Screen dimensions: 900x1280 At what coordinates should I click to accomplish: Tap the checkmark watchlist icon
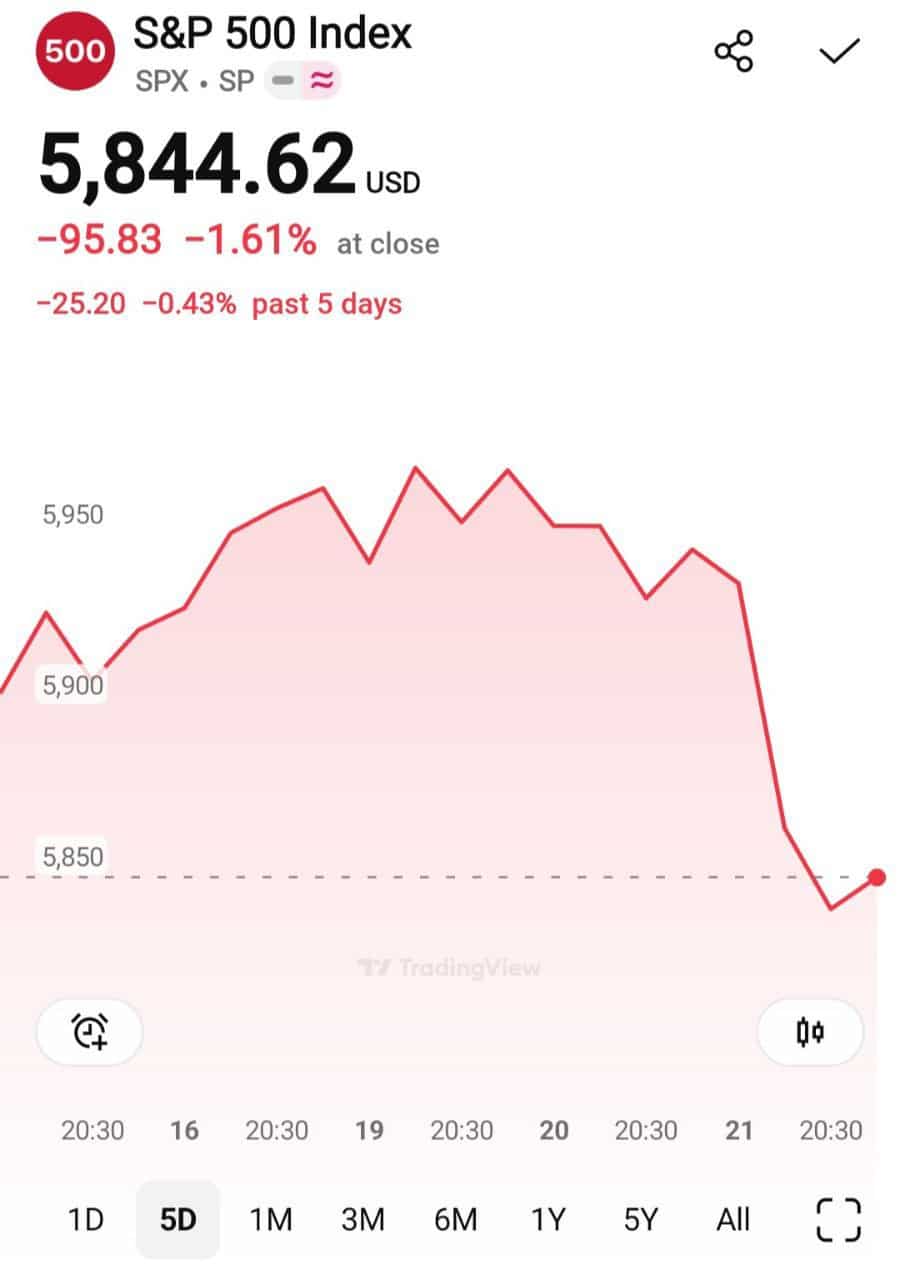839,51
